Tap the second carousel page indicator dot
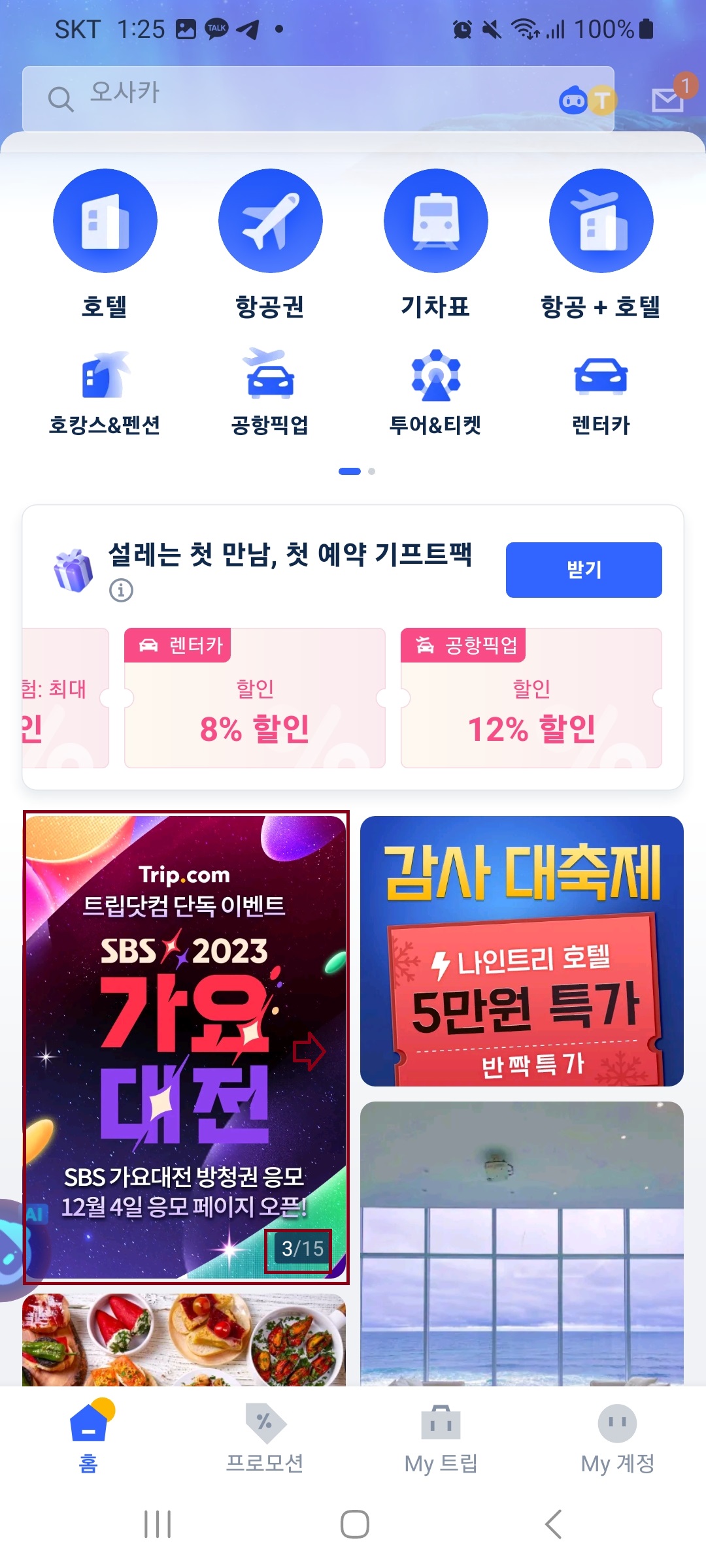The height and width of the screenshot is (1568, 706). point(370,470)
